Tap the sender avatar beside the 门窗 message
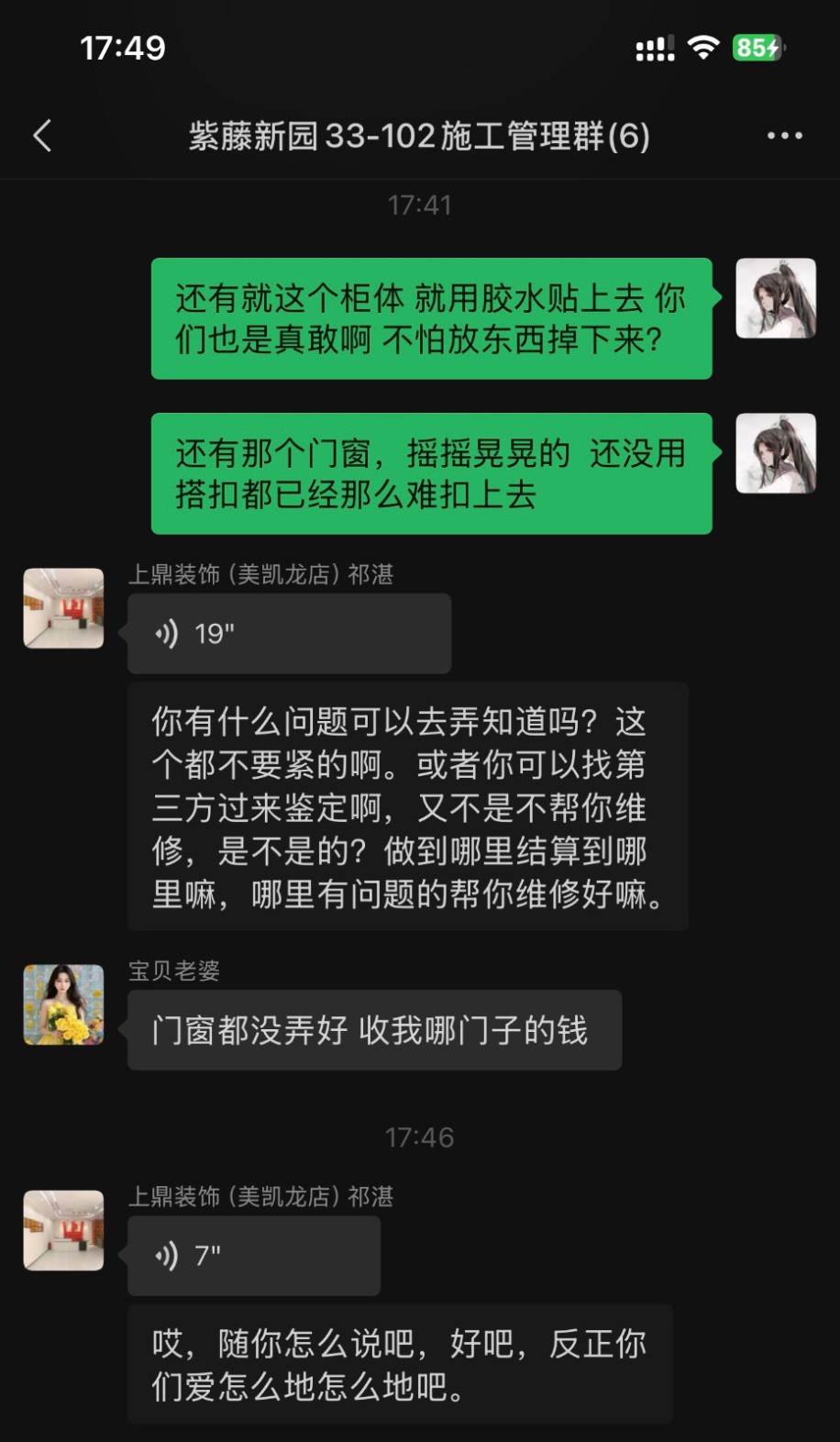Image resolution: width=840 pixels, height=1442 pixels. pyautogui.click(x=776, y=453)
